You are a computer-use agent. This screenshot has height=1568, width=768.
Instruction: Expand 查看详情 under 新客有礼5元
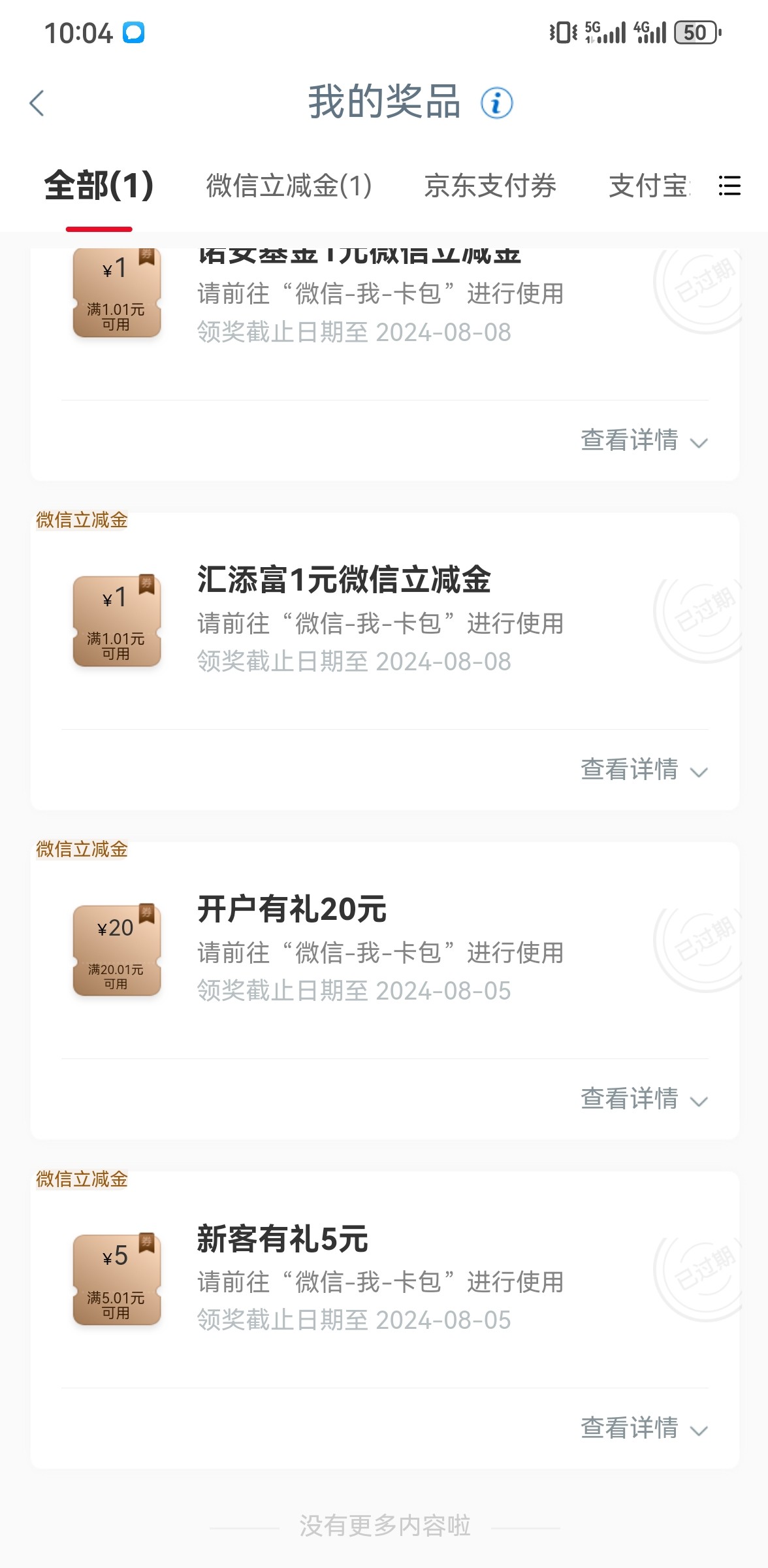click(x=645, y=1428)
